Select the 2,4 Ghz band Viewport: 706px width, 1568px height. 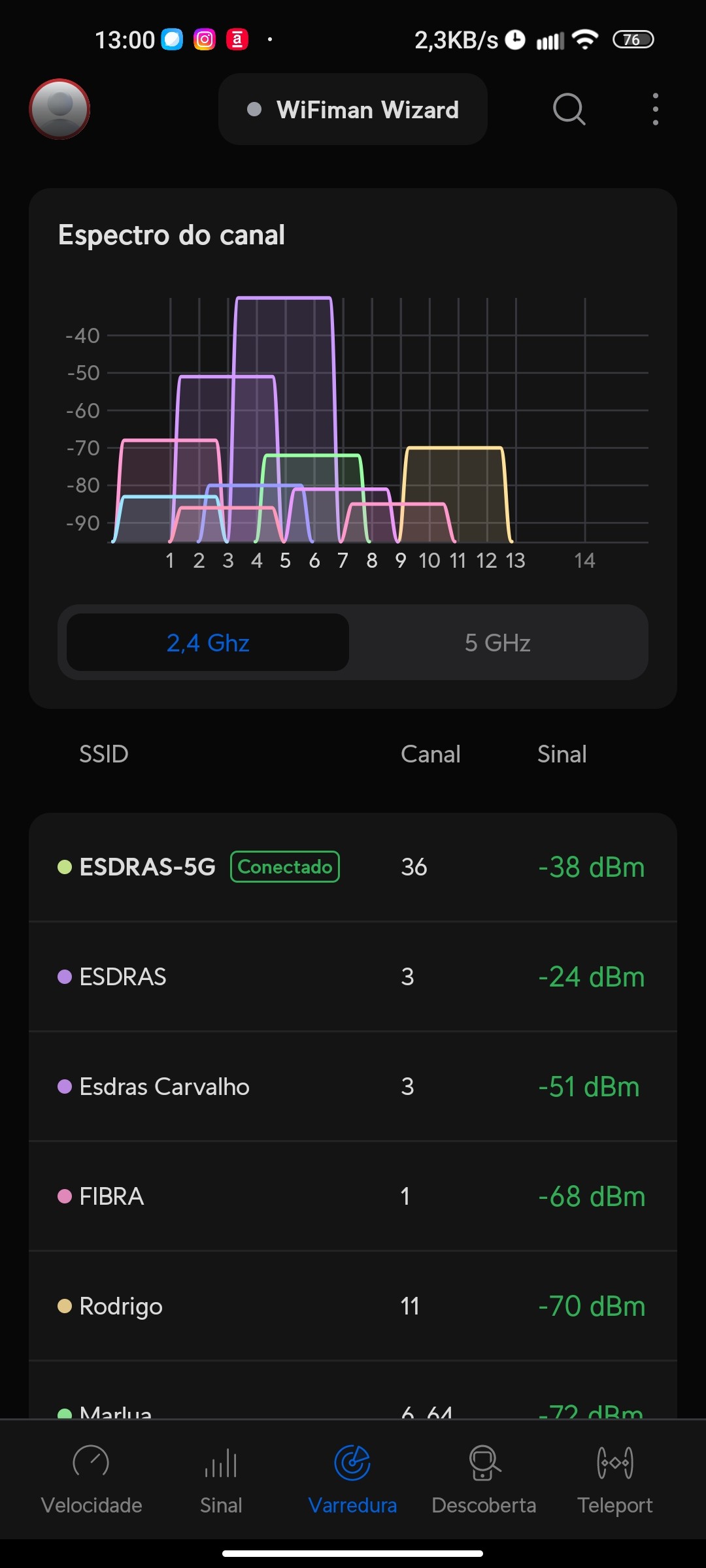click(208, 643)
